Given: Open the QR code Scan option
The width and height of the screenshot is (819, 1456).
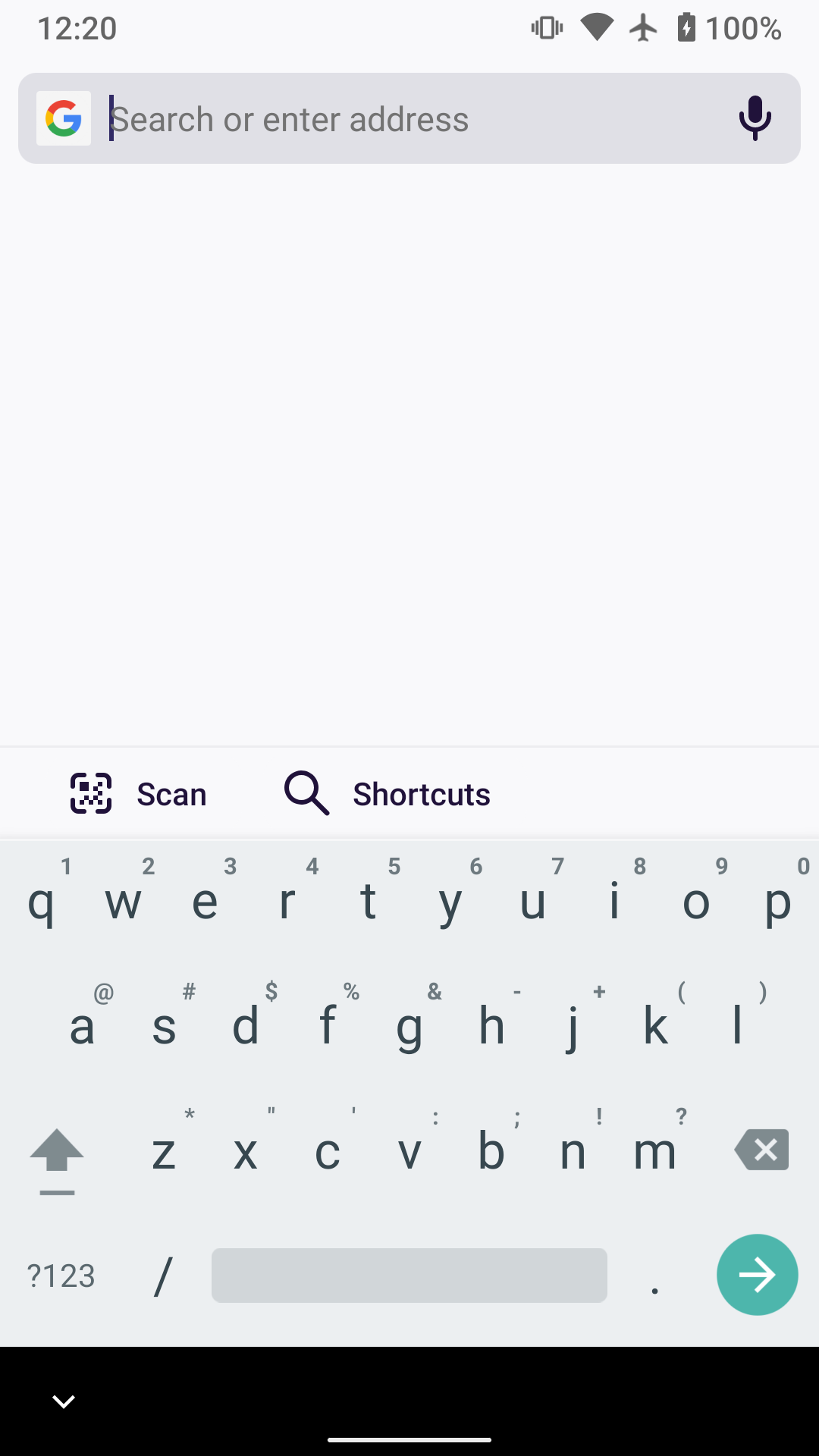Looking at the screenshot, I should point(138,794).
